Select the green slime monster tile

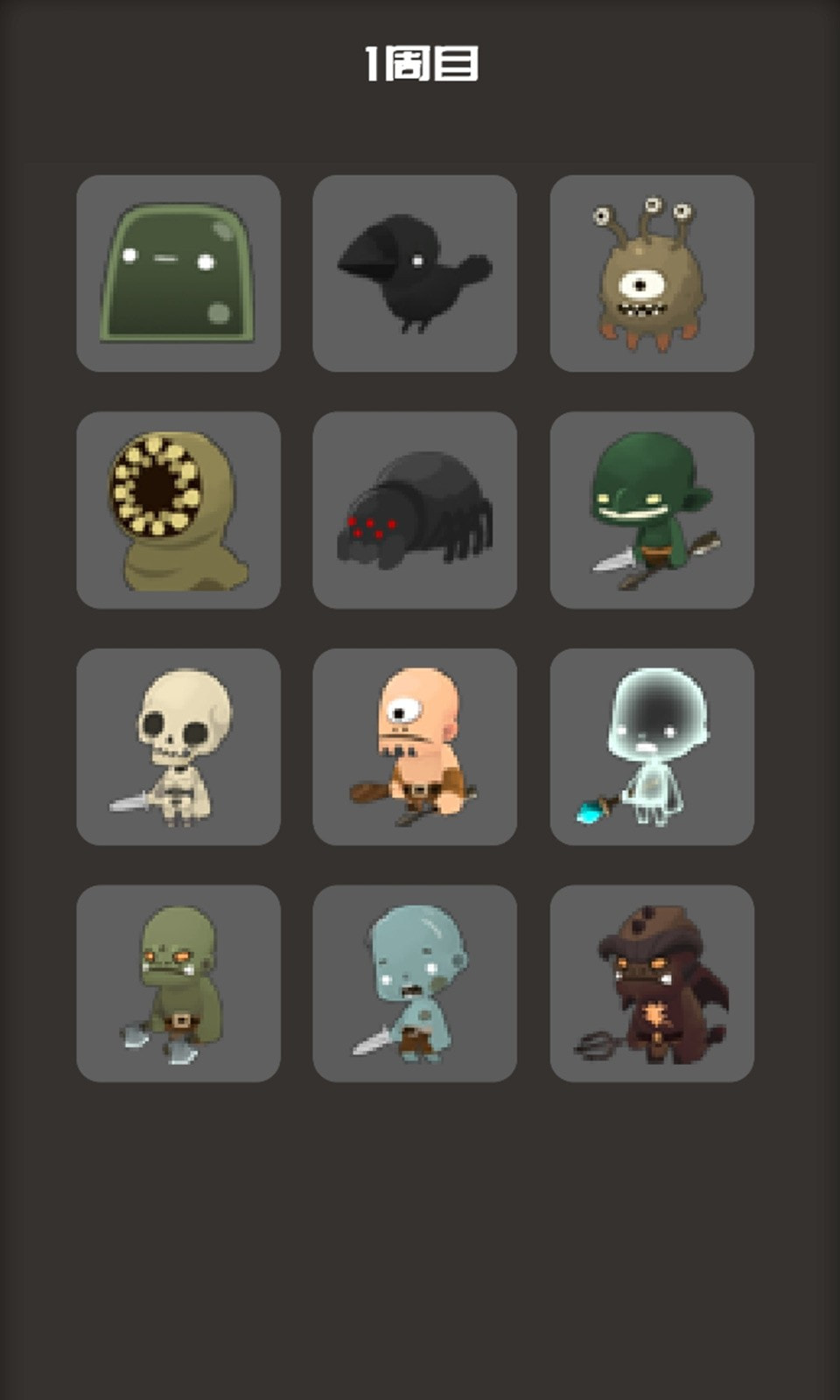pos(178,273)
